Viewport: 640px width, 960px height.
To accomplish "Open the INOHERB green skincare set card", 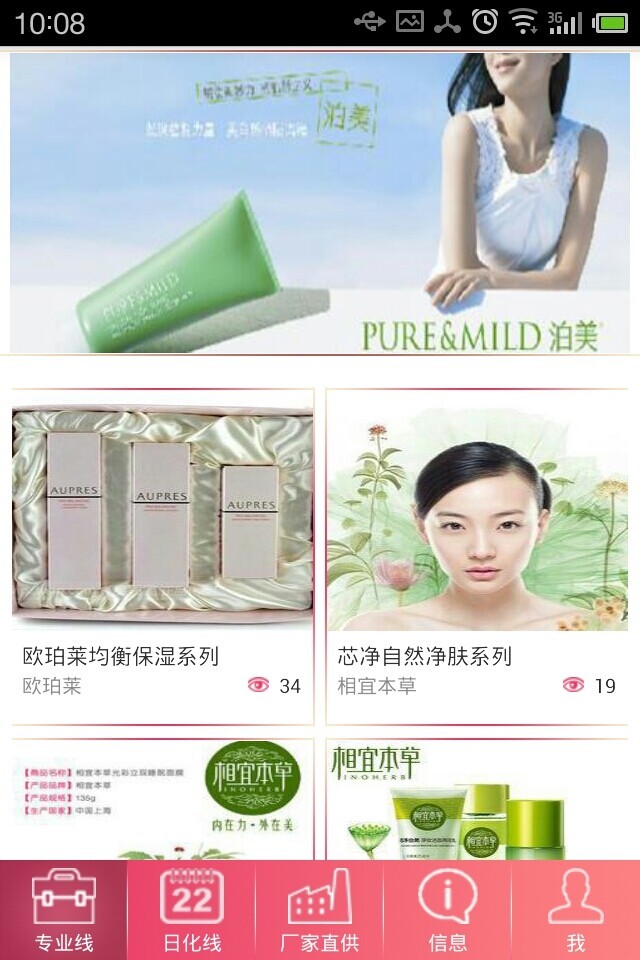I will click(x=477, y=800).
